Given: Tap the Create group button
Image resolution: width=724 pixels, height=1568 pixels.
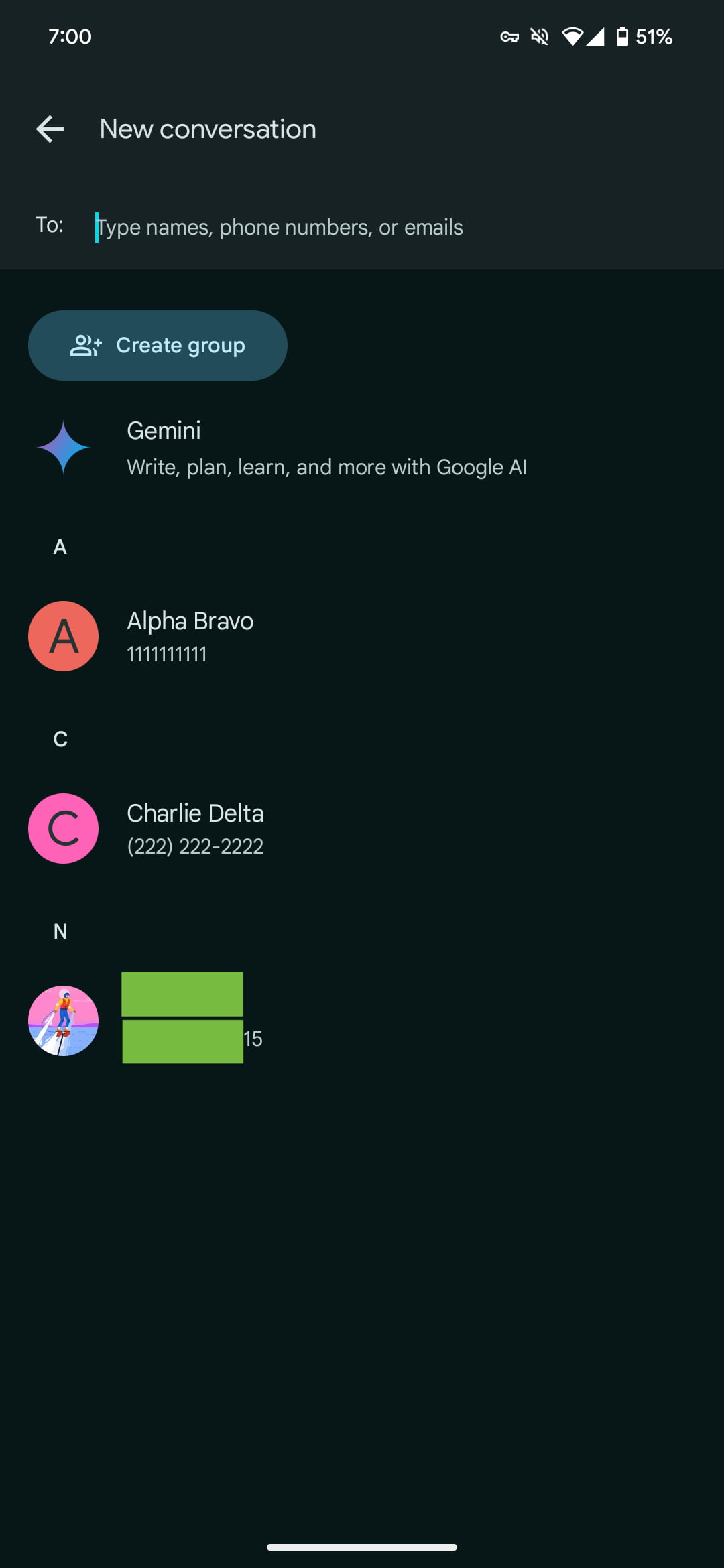Looking at the screenshot, I should point(158,345).
